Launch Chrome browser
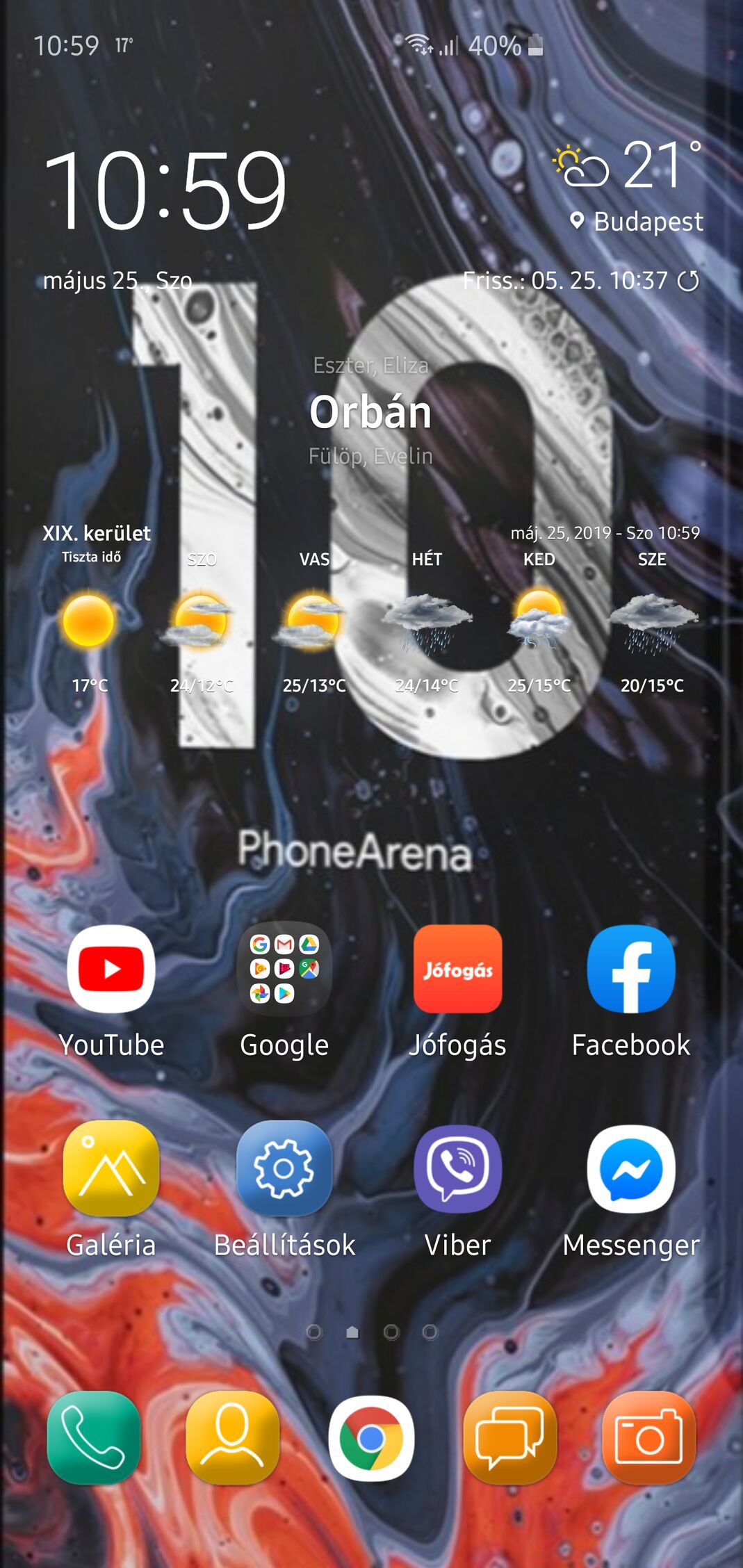Image resolution: width=743 pixels, height=1568 pixels. pyautogui.click(x=371, y=1438)
